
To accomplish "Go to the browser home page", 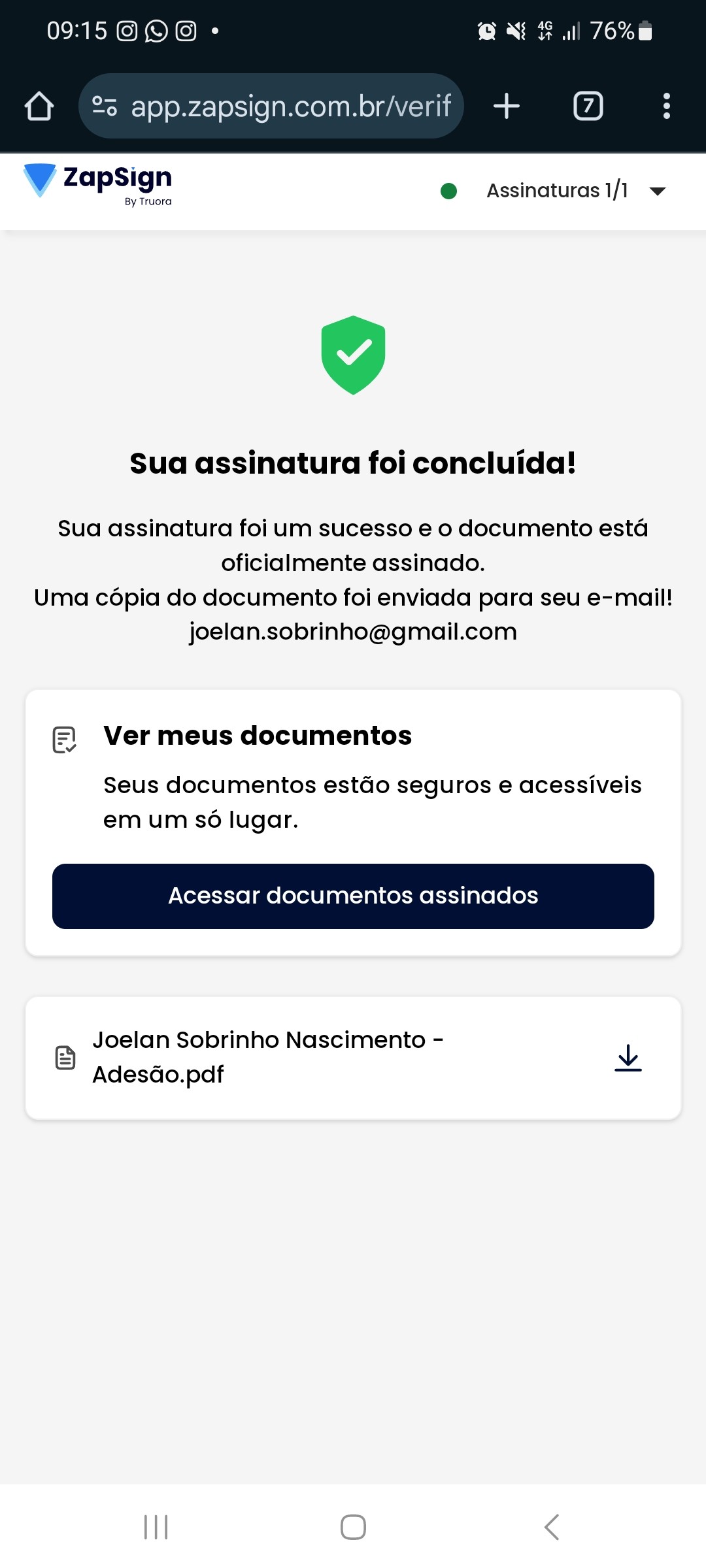I will point(39,106).
